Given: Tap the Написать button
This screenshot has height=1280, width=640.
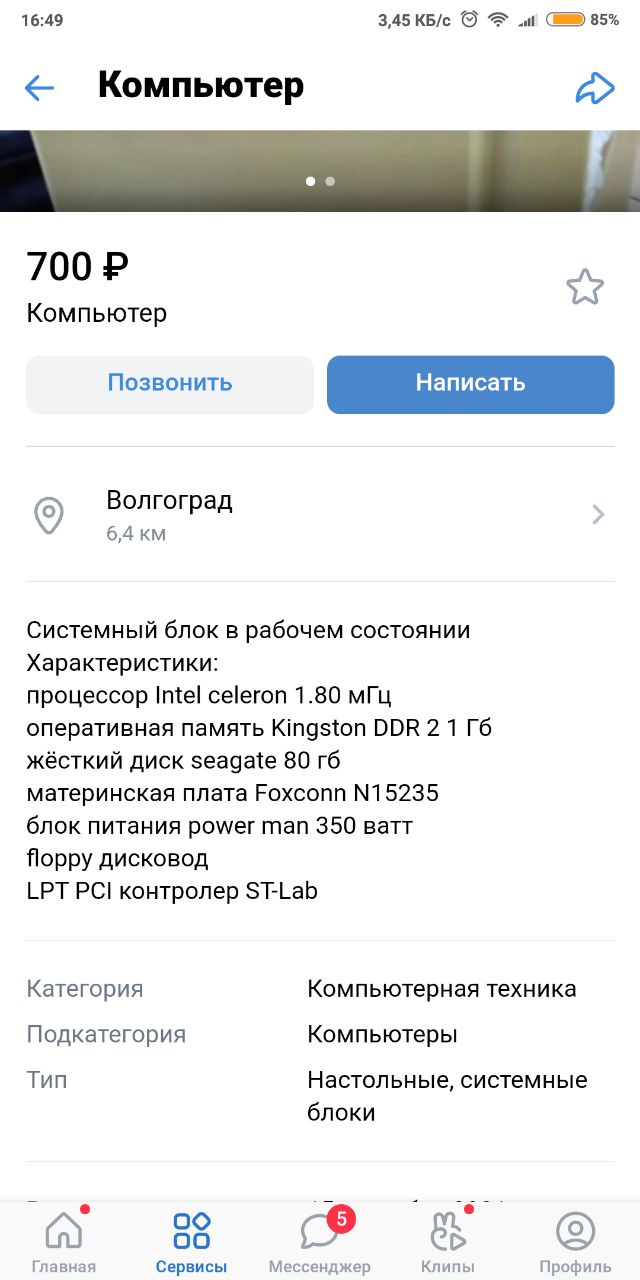Looking at the screenshot, I should [470, 383].
